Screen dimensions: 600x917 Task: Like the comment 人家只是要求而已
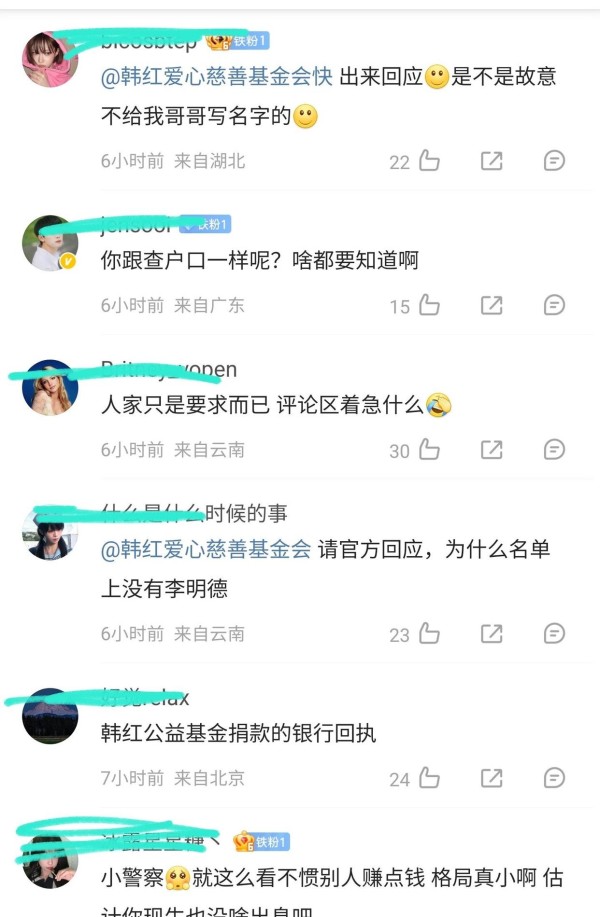click(x=429, y=450)
